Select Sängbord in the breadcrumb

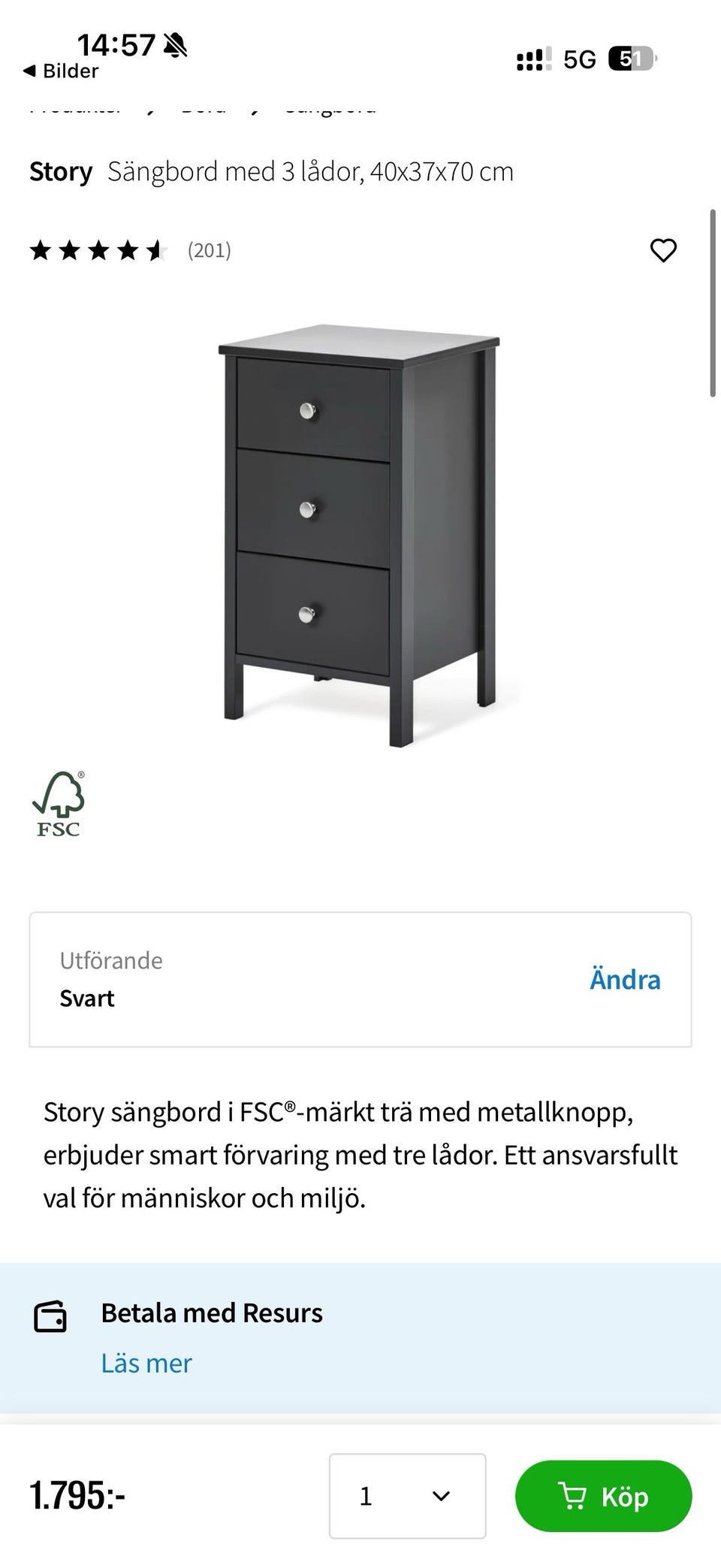(x=328, y=106)
